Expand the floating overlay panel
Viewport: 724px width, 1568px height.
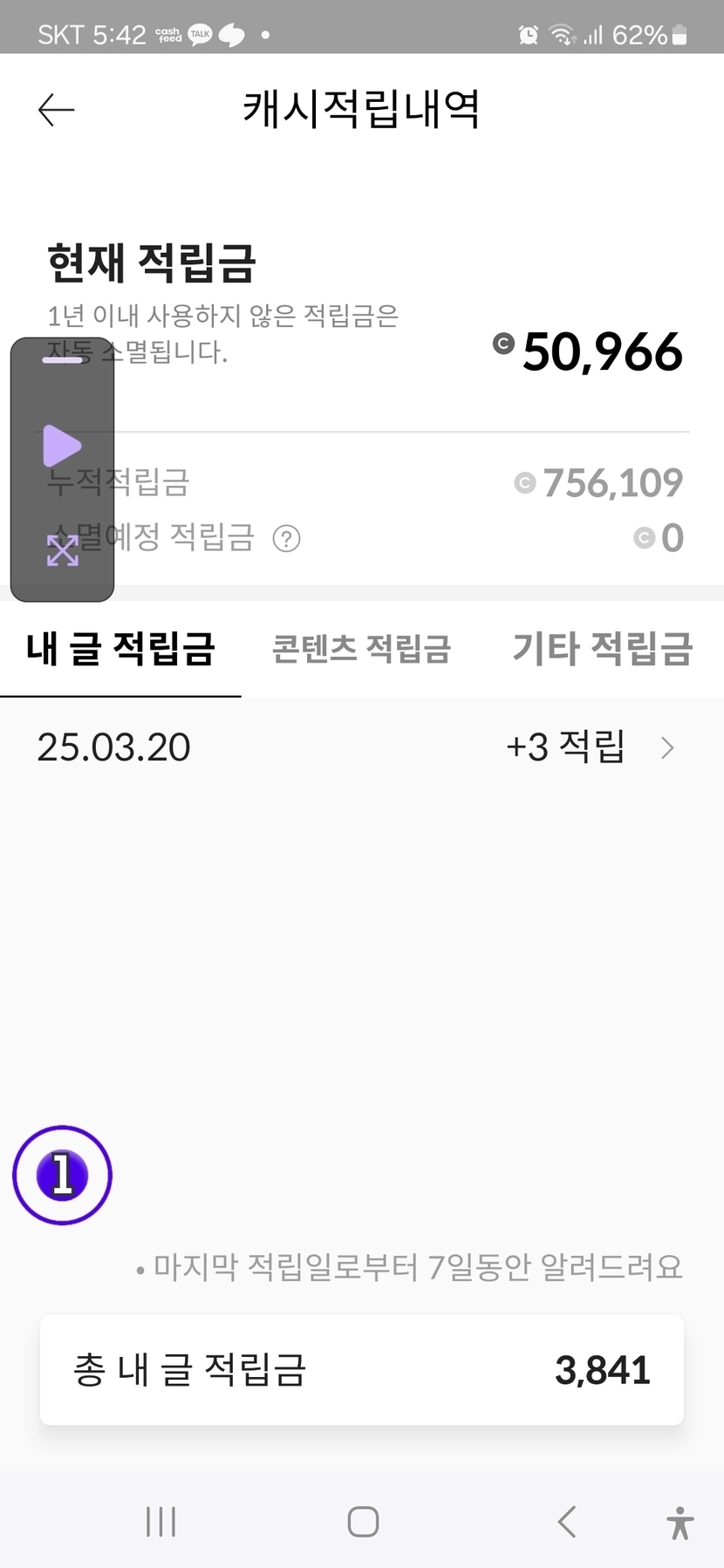pos(62,550)
